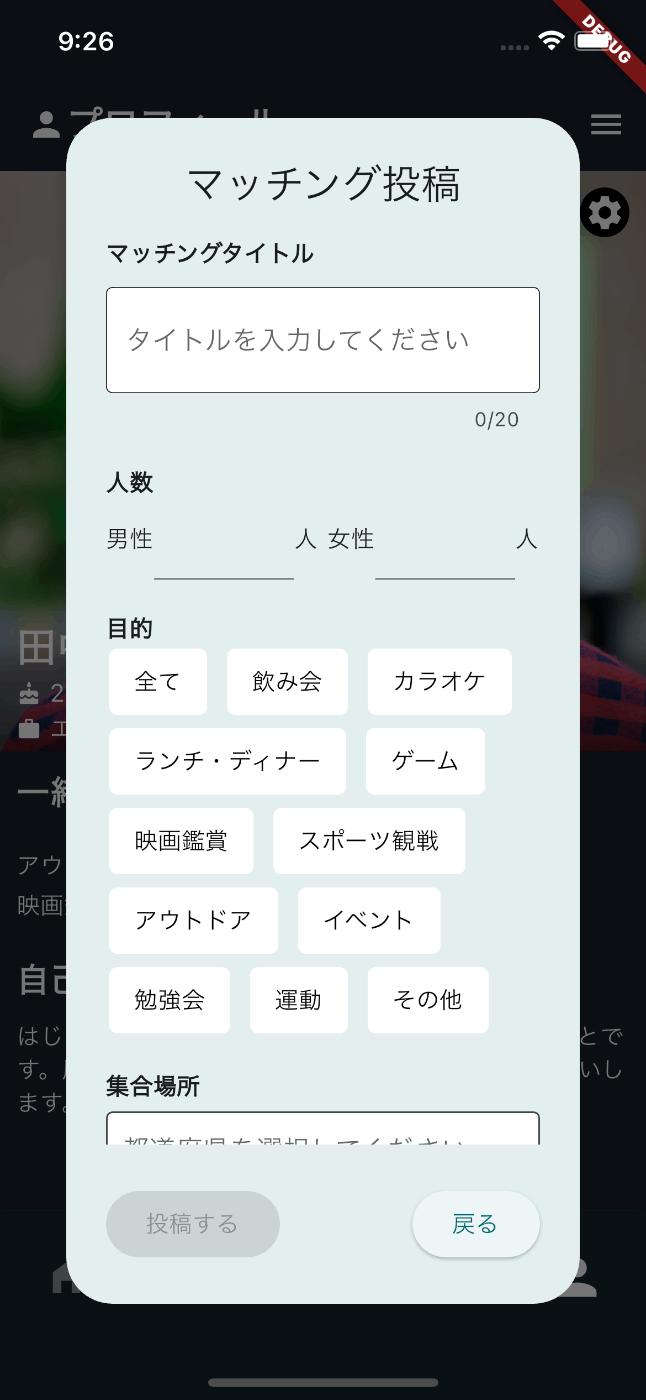Select the アウトドア chip
Screen dimensions: 646x1400
click(x=193, y=920)
